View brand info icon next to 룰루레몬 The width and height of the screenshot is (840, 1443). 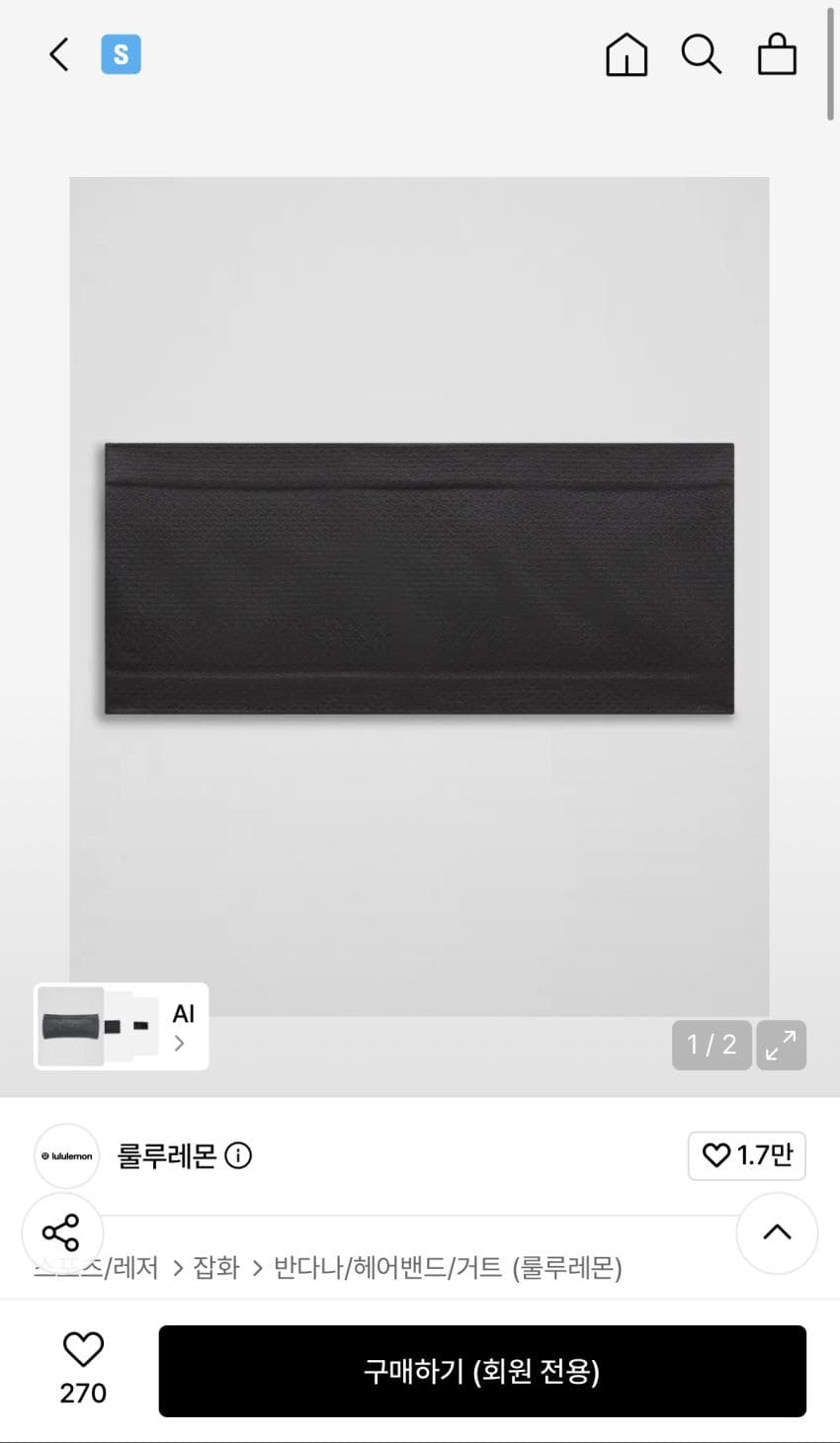point(238,1155)
